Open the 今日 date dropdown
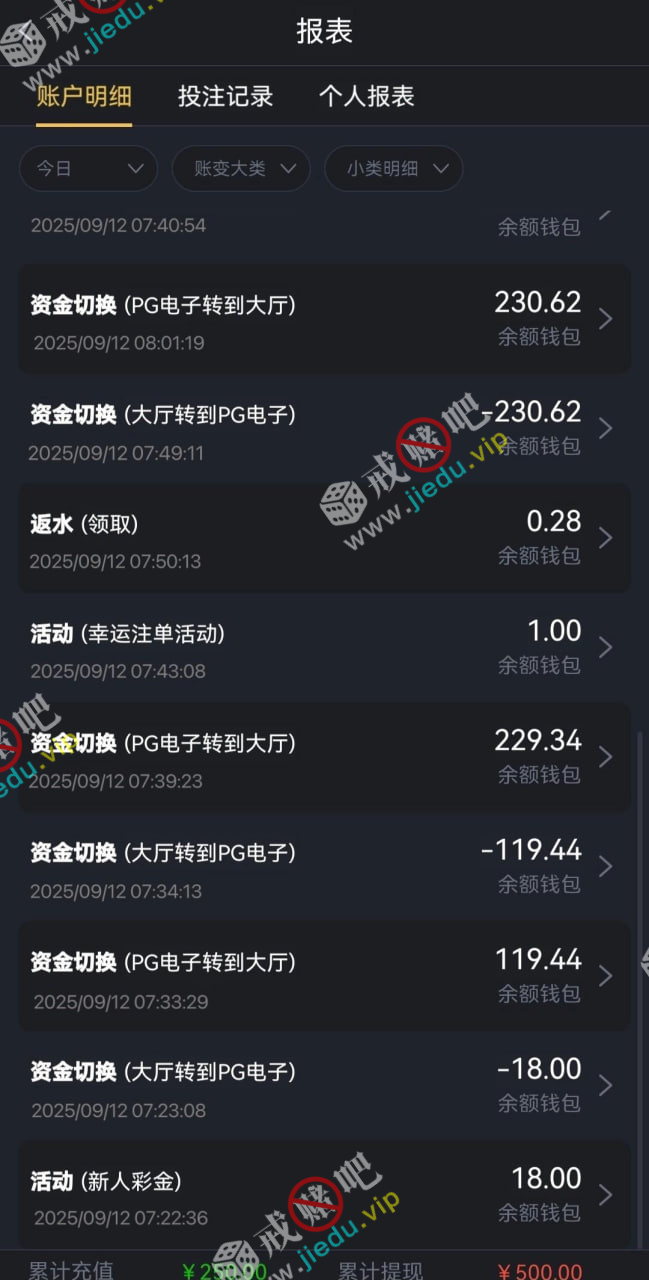 (x=88, y=168)
